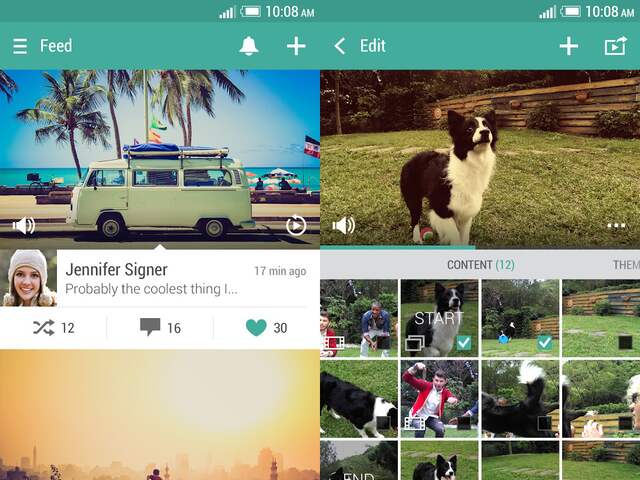This screenshot has height=480, width=640.
Task: Tap the plus icon in Feed header
Action: [296, 46]
